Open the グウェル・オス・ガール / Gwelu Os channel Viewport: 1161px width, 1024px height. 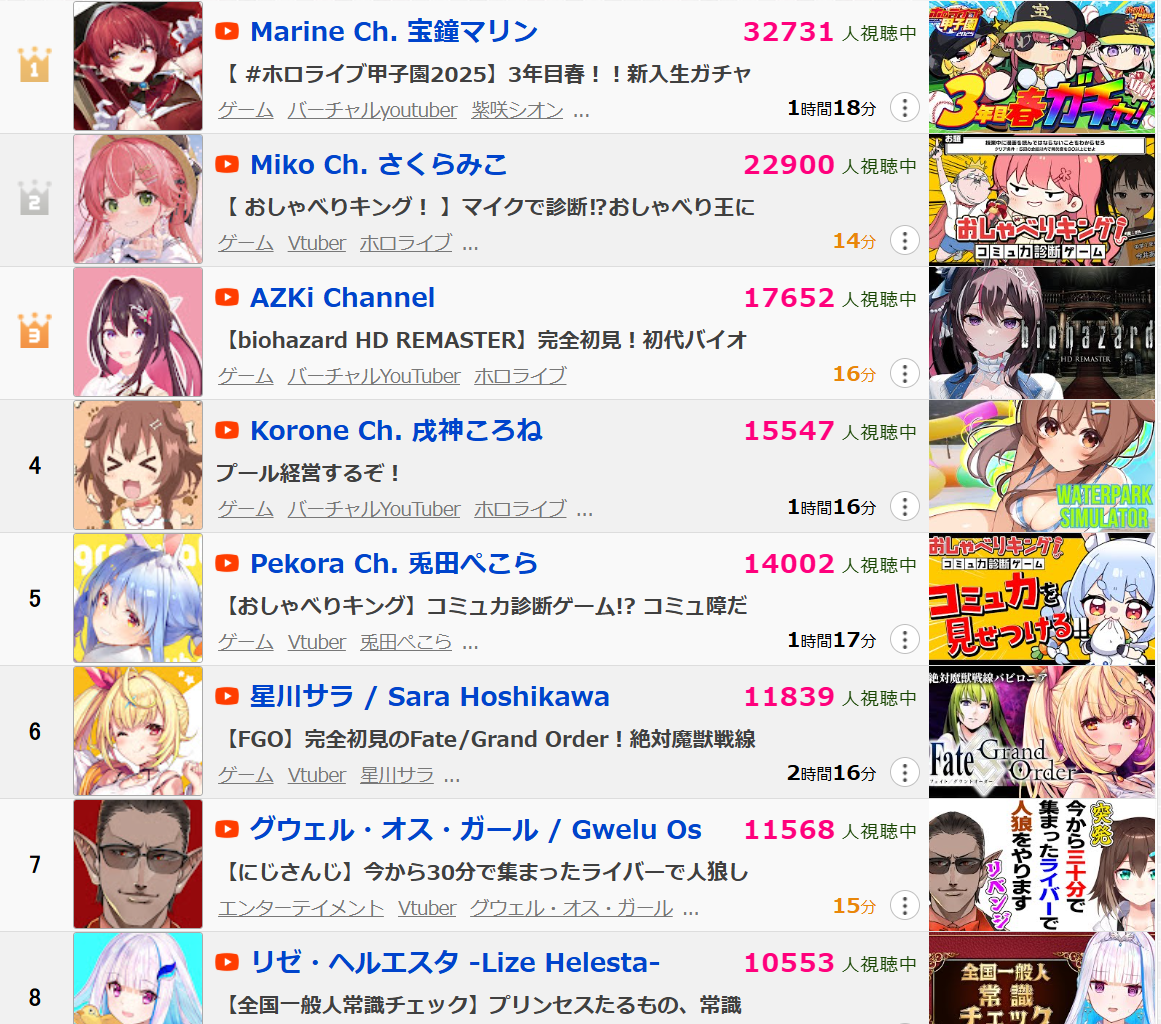[475, 830]
